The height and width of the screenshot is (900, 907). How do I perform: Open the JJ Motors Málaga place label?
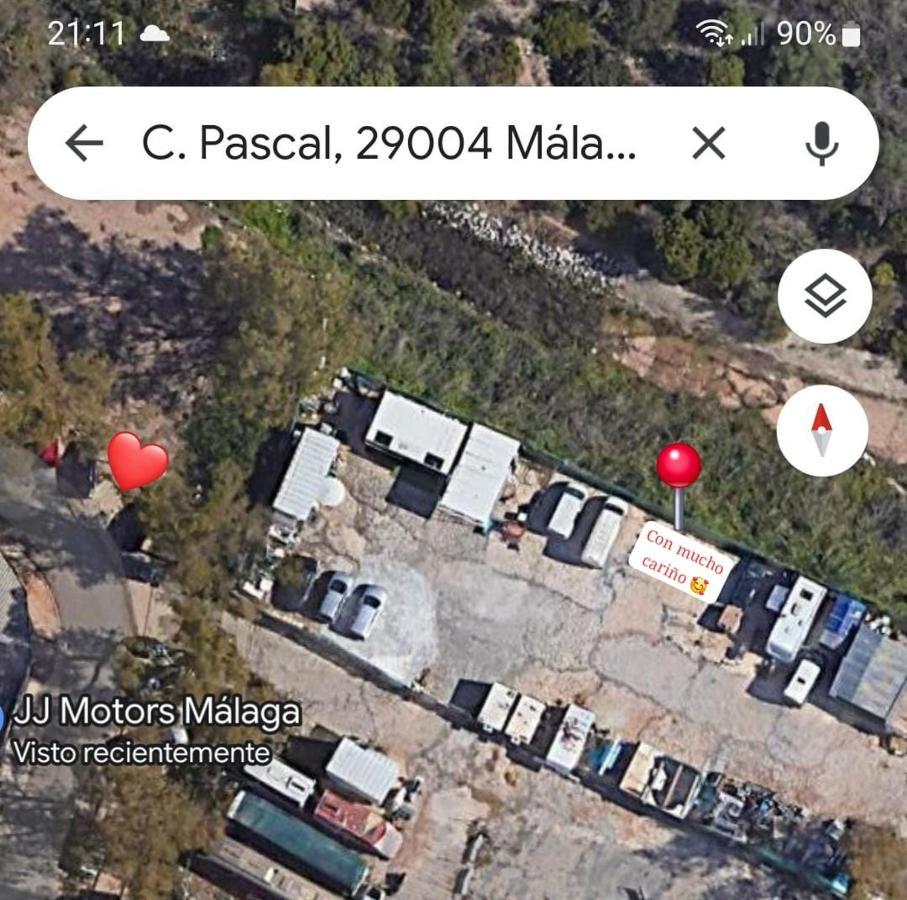point(158,713)
